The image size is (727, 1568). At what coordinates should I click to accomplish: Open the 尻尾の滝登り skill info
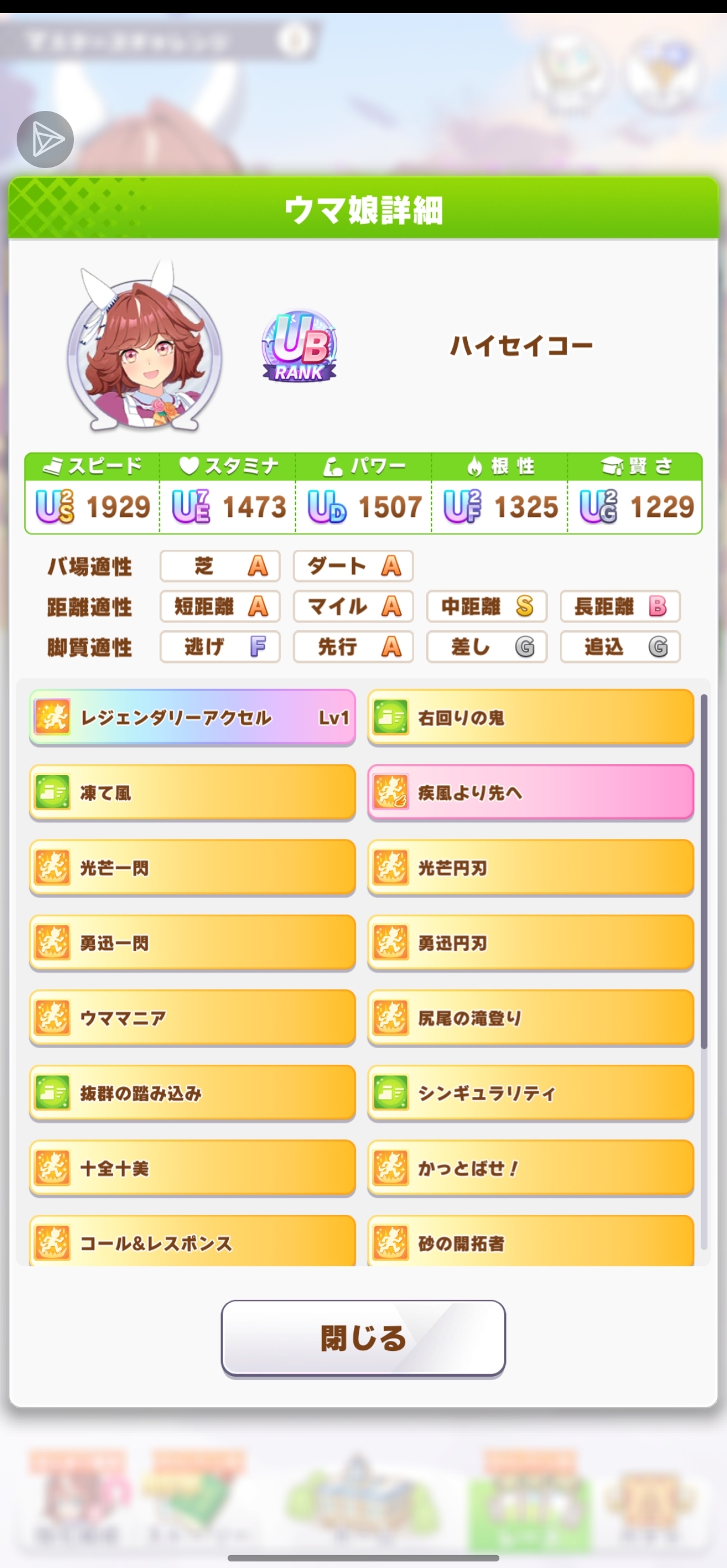(530, 1018)
